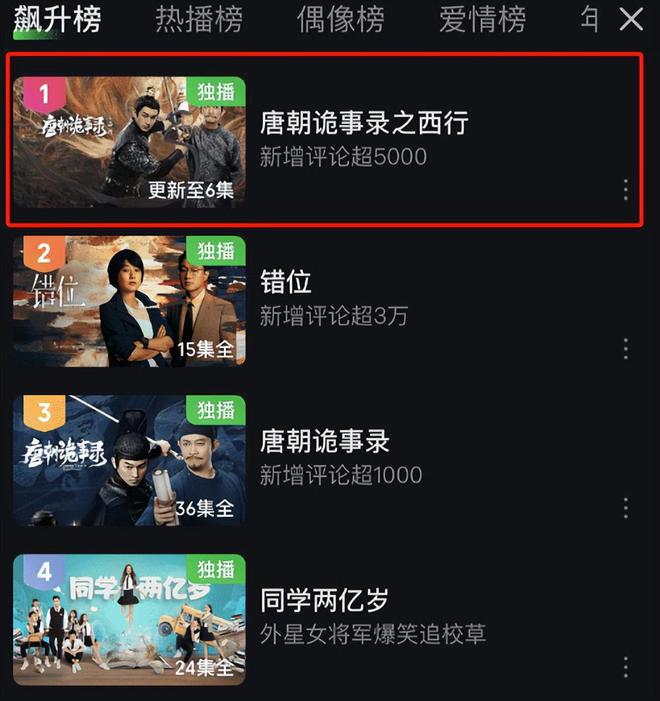The width and height of the screenshot is (660, 701).
Task: Open 唐朝诡事录之西行 poster thumbnail
Action: [129, 141]
